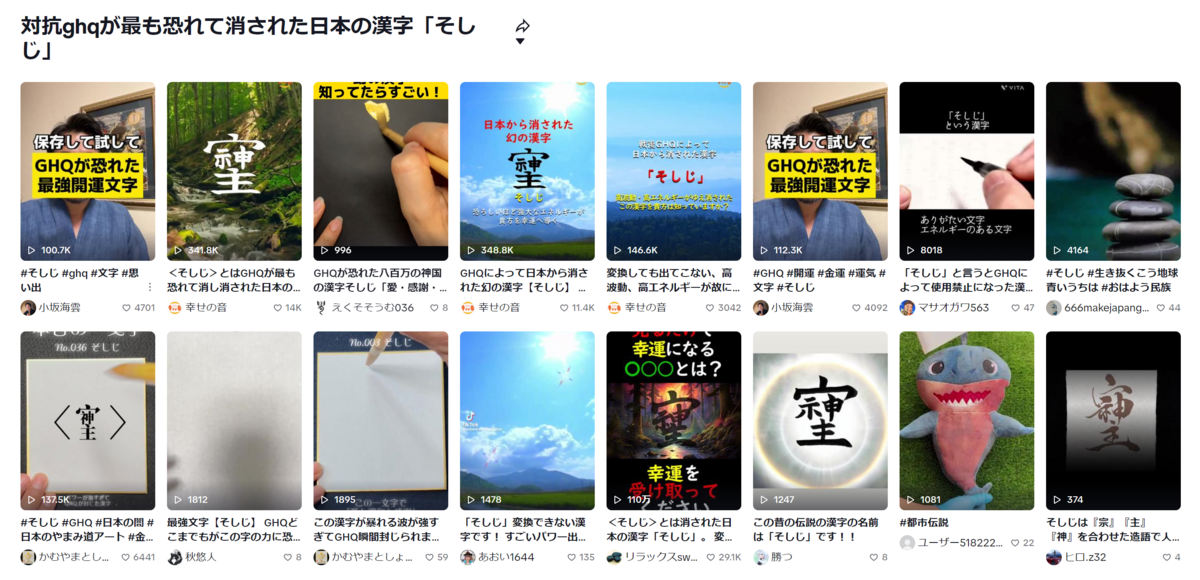Open リラックスsw's lucky kanji video
Image resolution: width=1200 pixels, height=580 pixels.
673,421
